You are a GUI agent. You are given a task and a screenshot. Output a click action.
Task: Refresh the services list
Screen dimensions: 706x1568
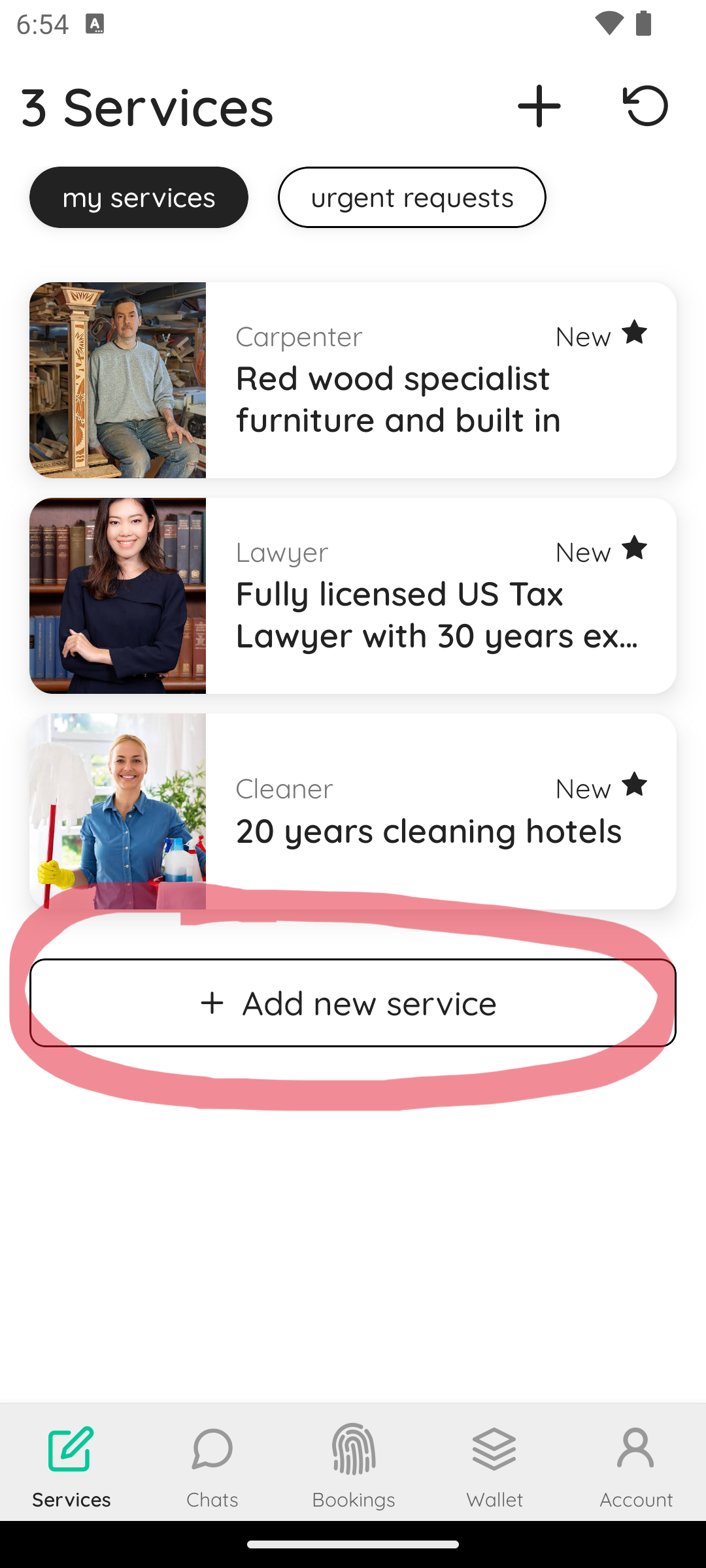click(645, 106)
